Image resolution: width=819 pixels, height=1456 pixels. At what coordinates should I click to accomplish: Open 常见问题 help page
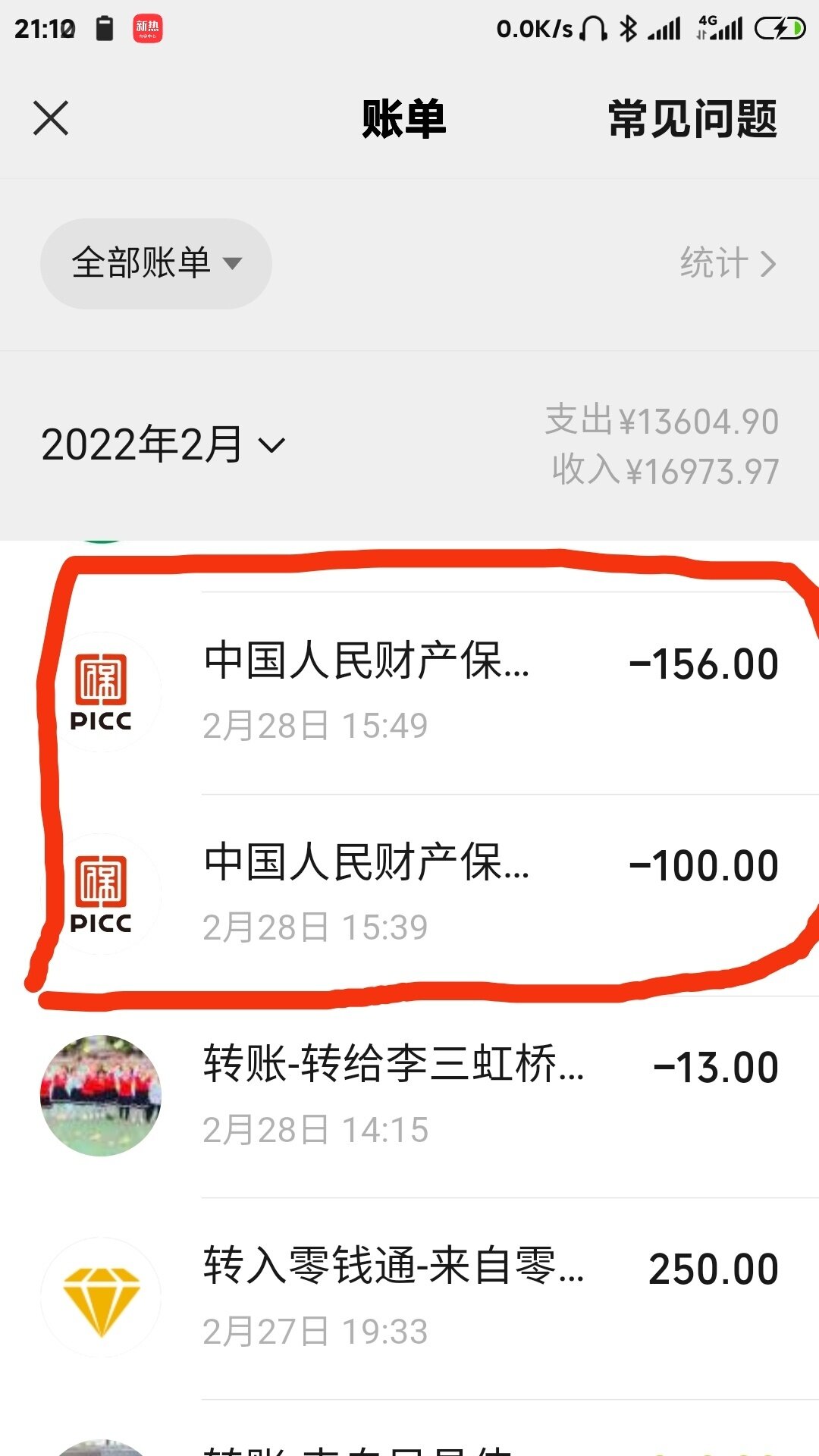[x=692, y=119]
